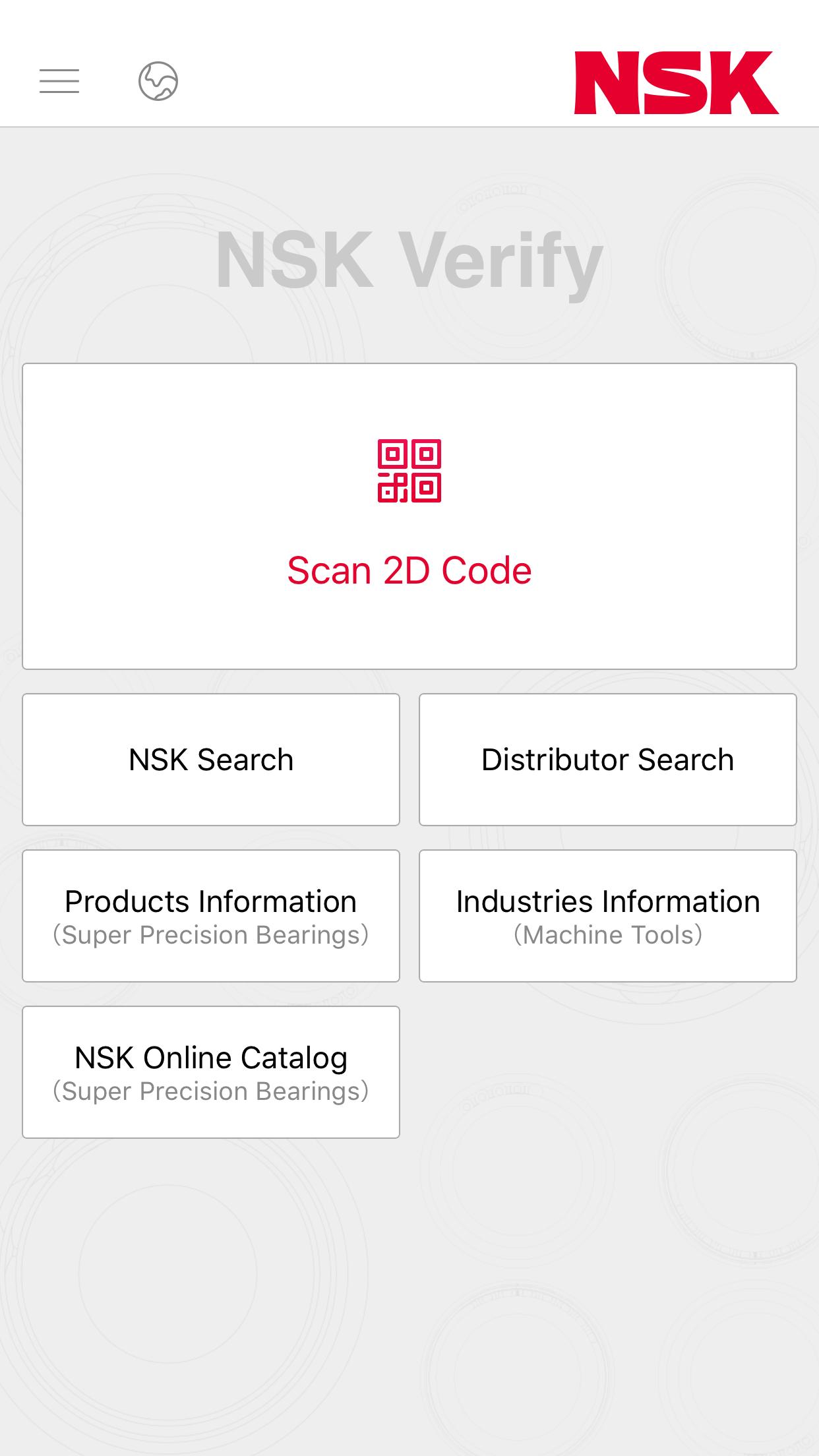
Task: Open NSK Search
Action: (211, 760)
